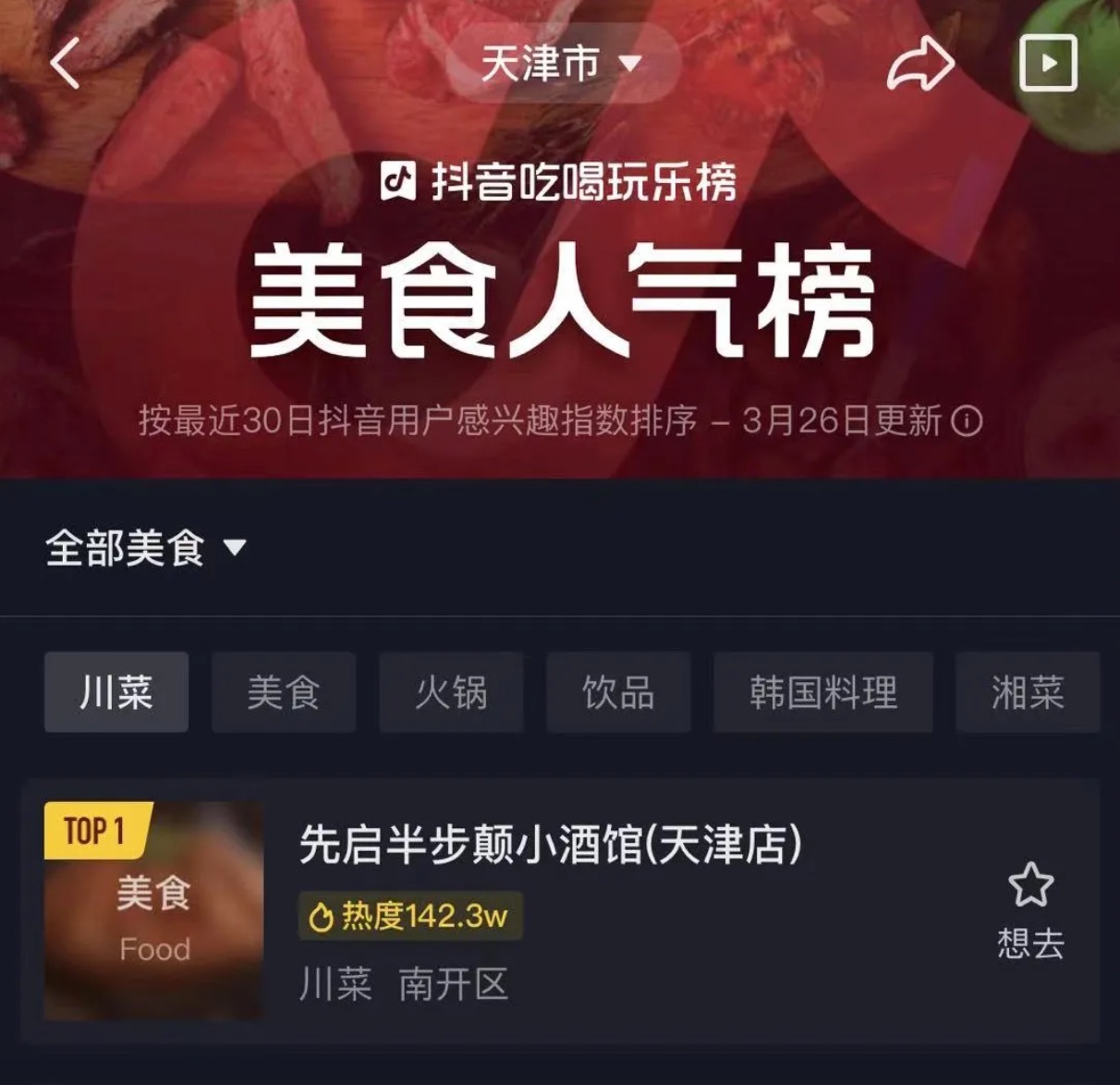Show 韩国料理 restaurants
The height and width of the screenshot is (1085, 1120).
coord(822,692)
